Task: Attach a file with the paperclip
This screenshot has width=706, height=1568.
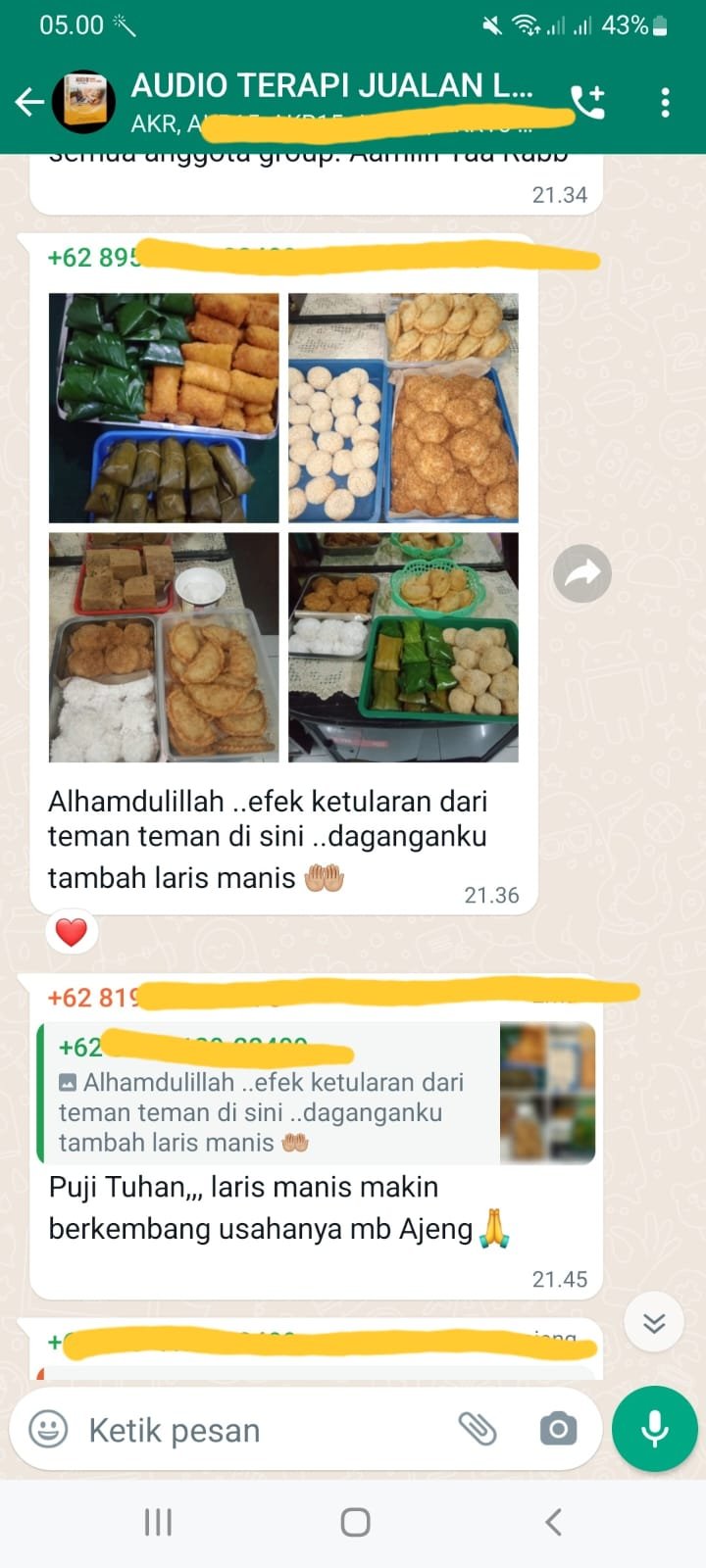Action: click(x=478, y=1430)
